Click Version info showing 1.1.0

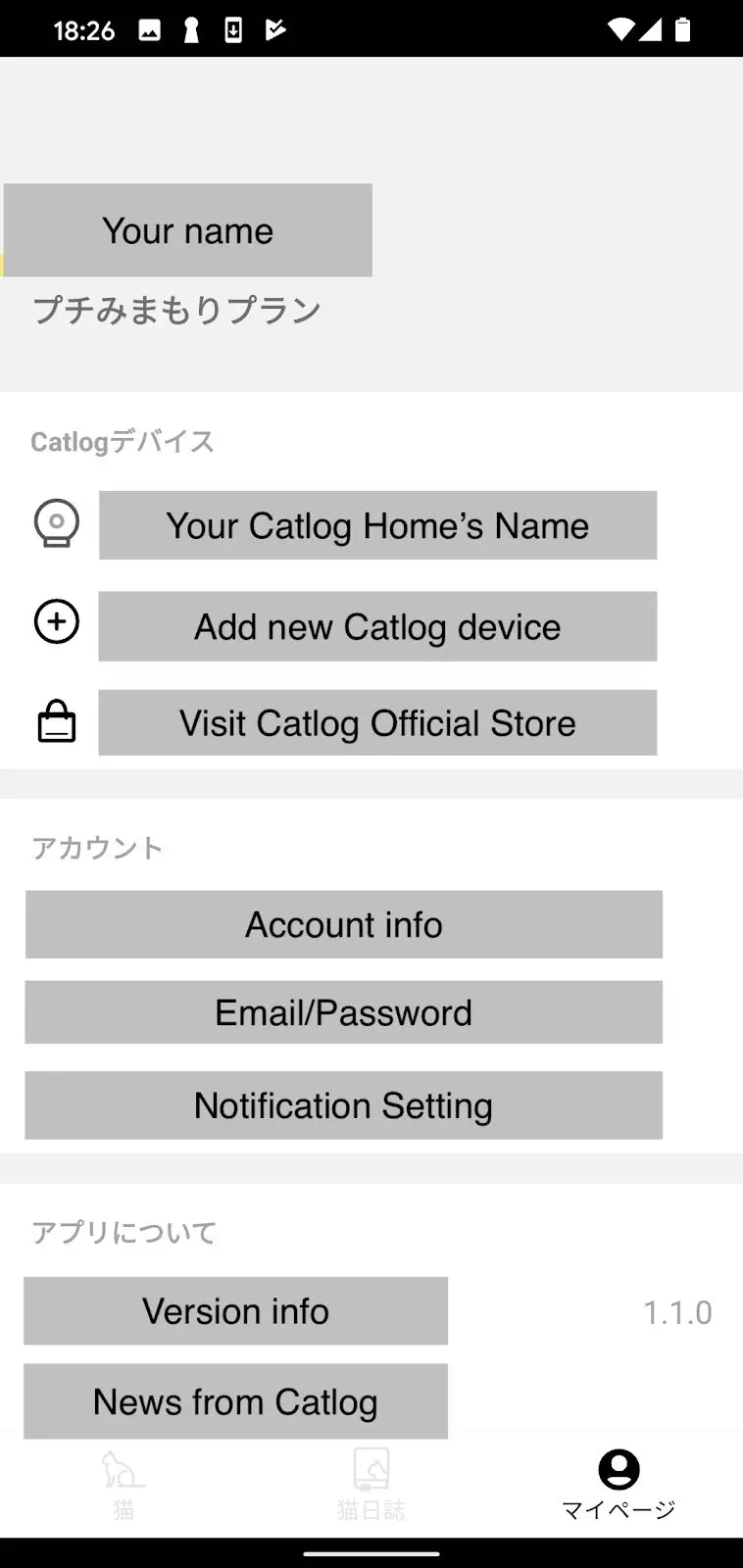coord(234,1310)
